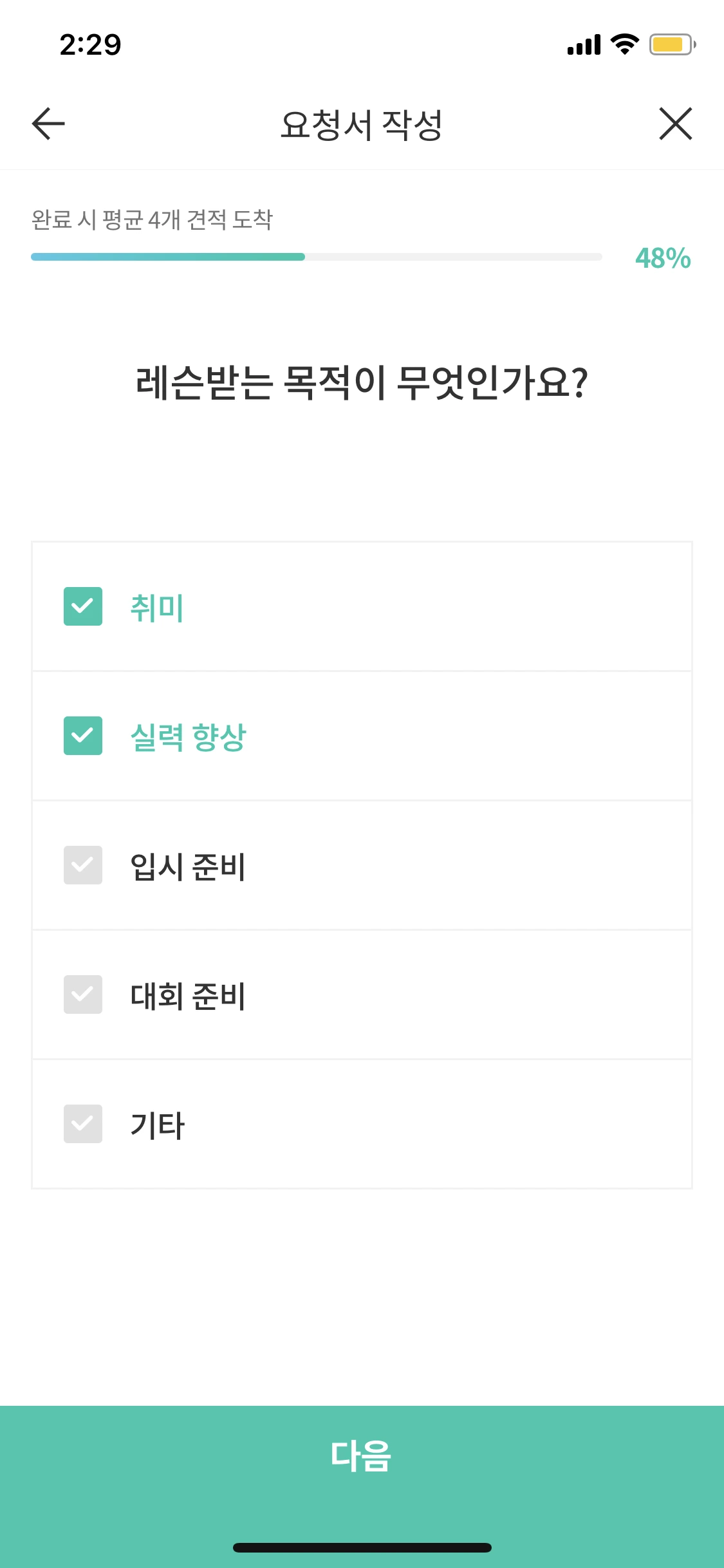Enable the 입시 준비 checkbox

click(83, 866)
